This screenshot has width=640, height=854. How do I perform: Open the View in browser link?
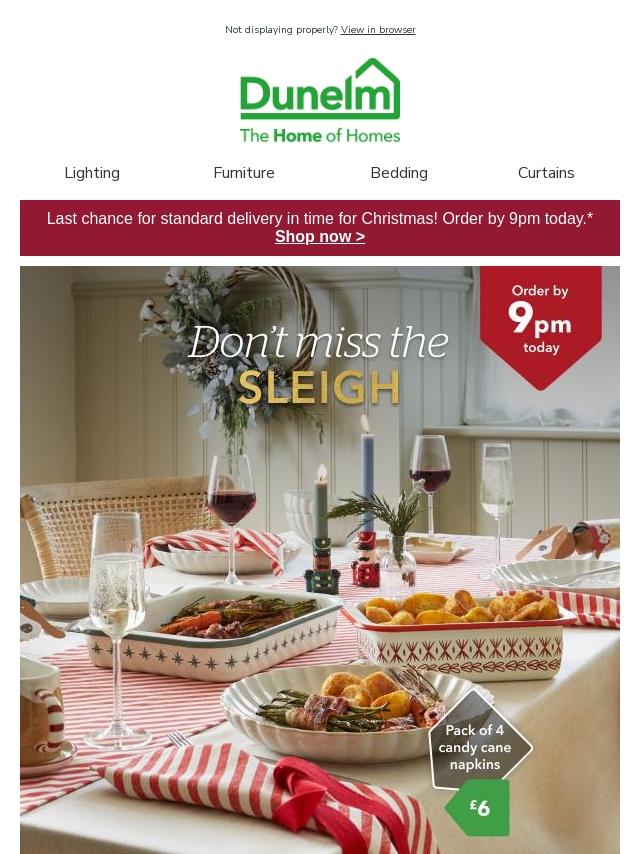[377, 30]
